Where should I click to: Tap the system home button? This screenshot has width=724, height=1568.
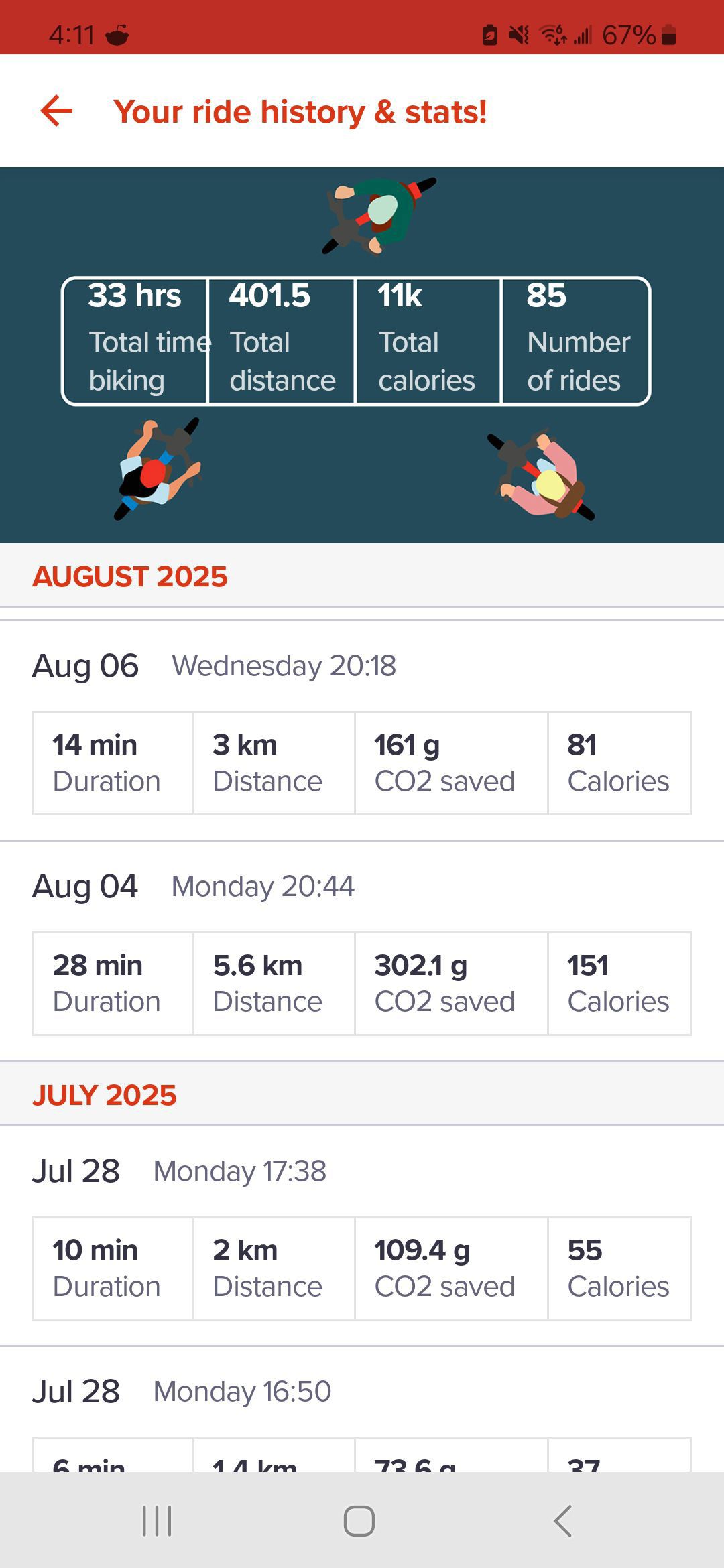click(x=359, y=1521)
